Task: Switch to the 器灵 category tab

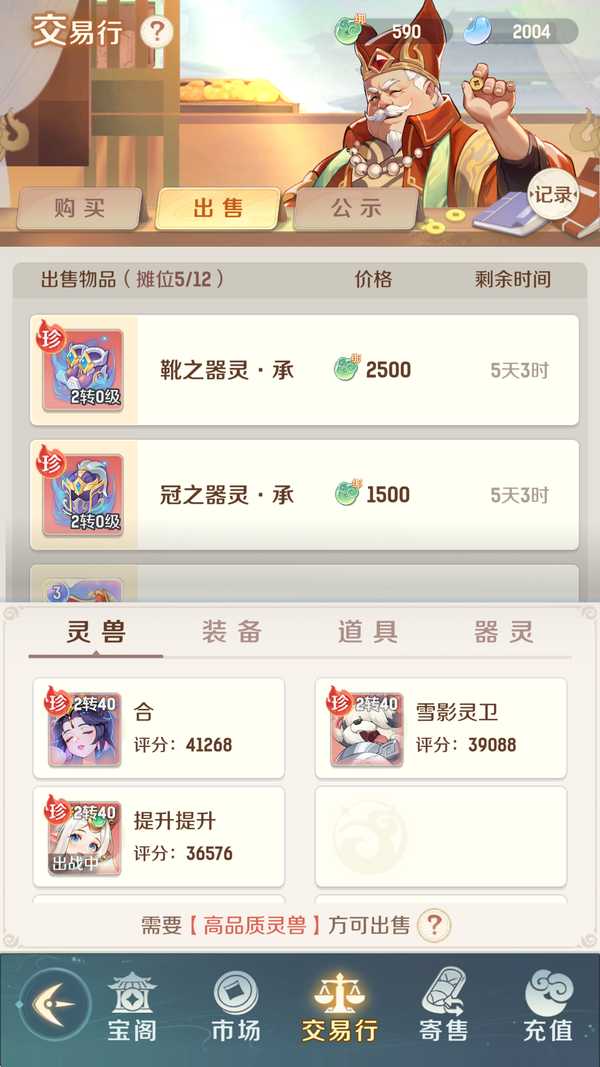Action: tap(503, 632)
